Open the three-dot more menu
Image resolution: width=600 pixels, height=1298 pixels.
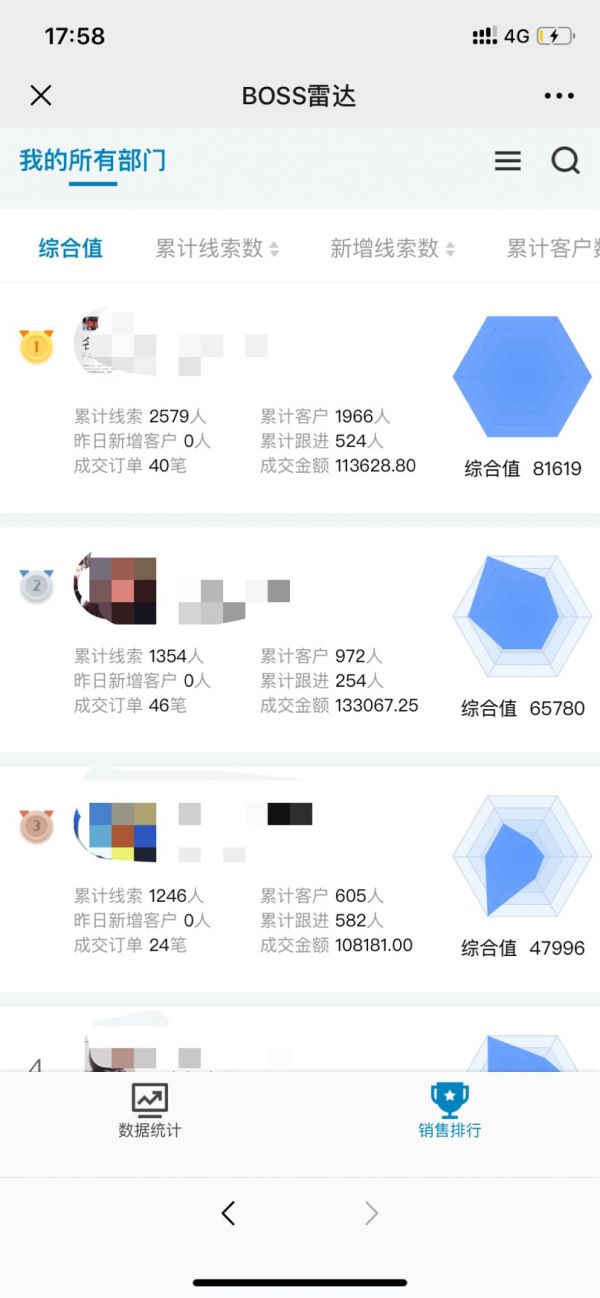click(559, 96)
